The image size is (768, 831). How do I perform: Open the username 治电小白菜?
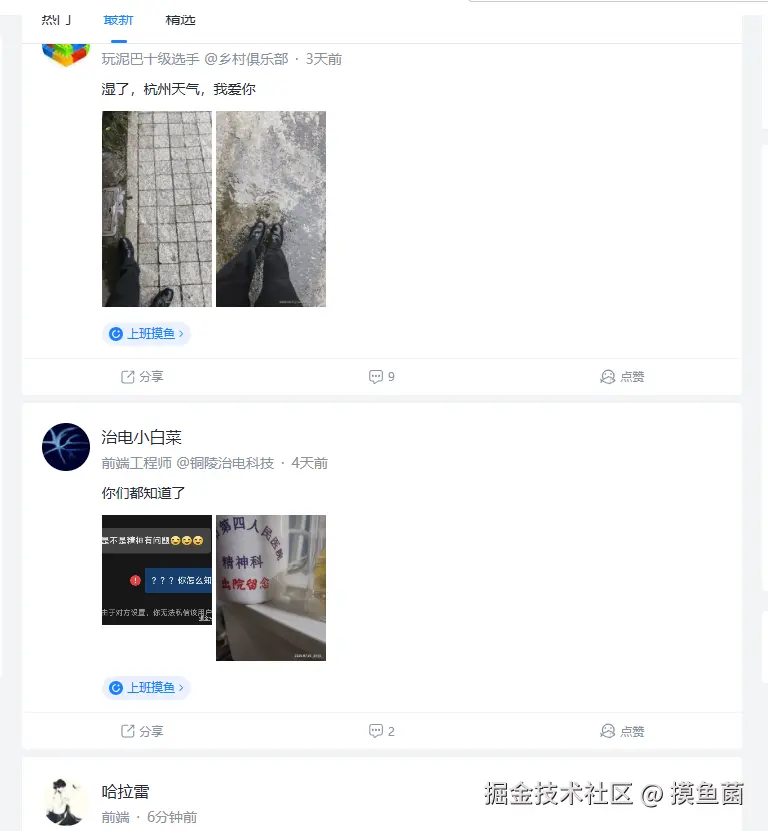tap(142, 437)
